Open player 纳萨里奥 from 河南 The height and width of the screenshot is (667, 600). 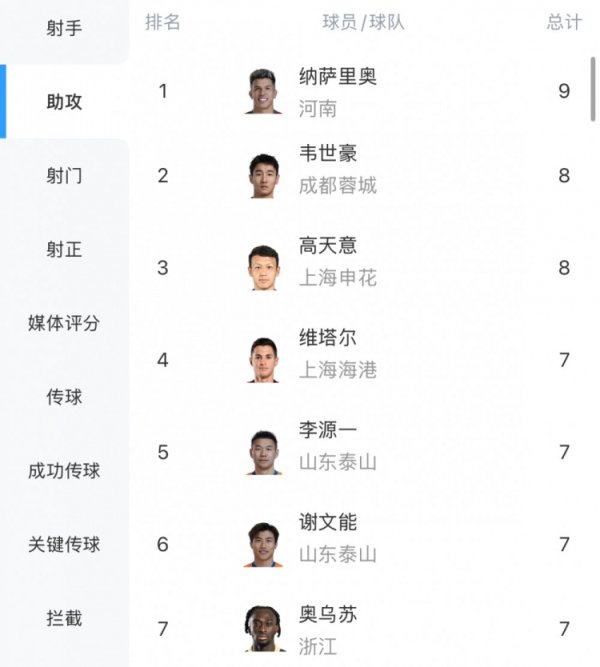pyautogui.click(x=337, y=91)
